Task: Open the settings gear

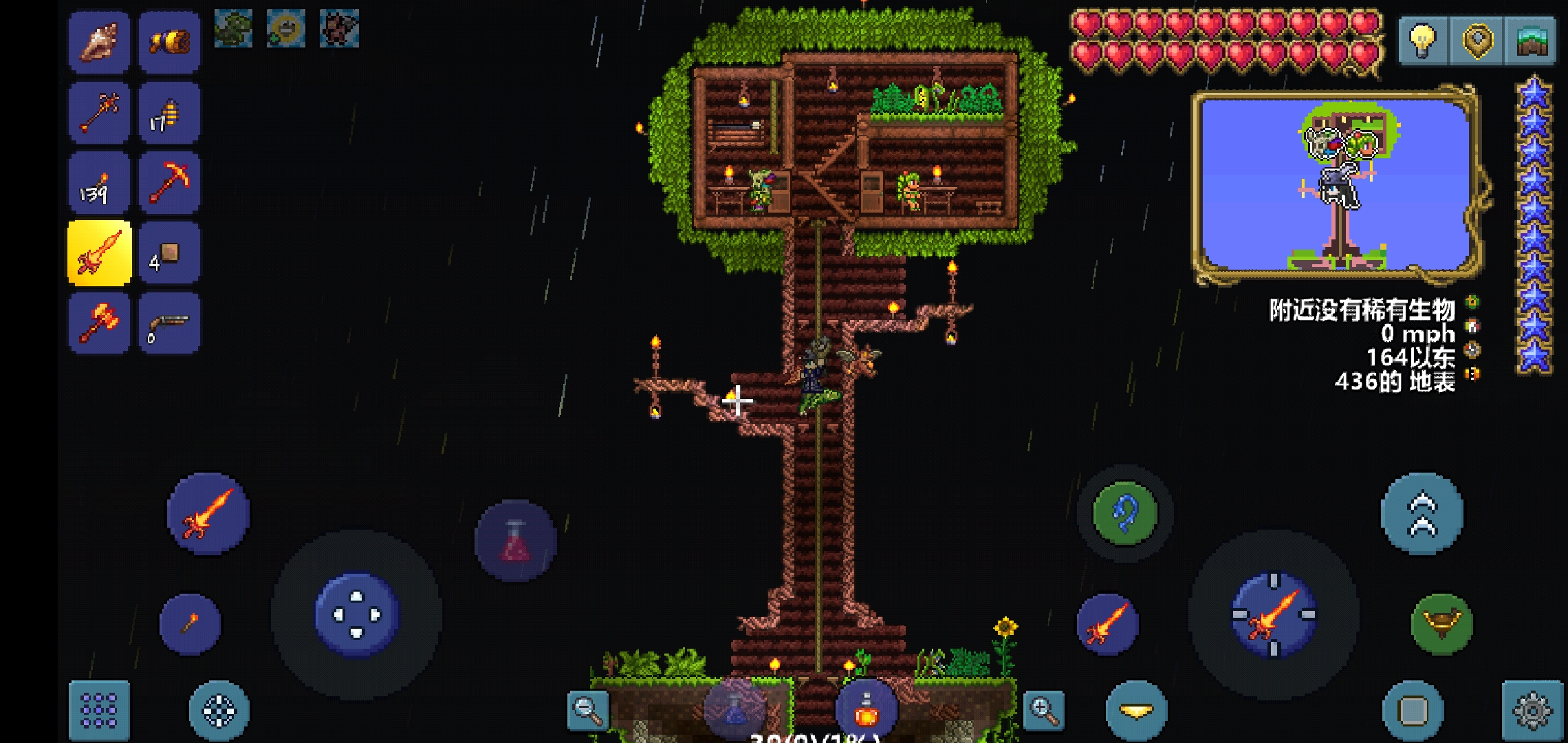Action: tap(1532, 711)
